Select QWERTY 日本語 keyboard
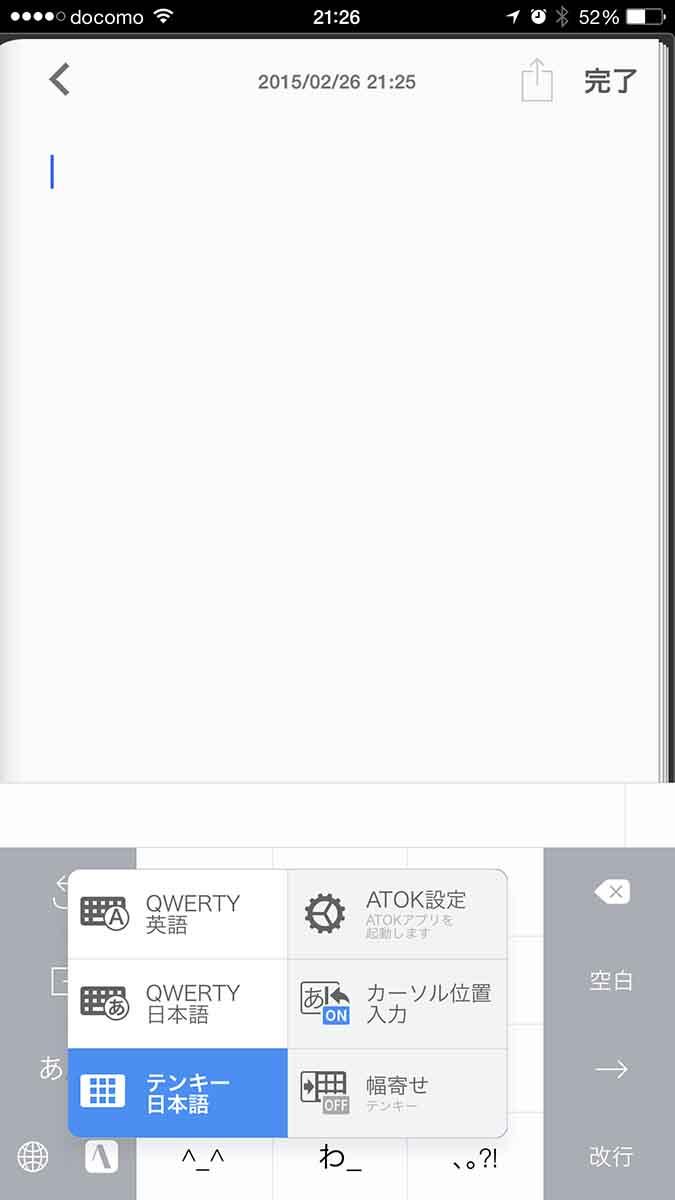The image size is (675, 1200). point(178,1003)
